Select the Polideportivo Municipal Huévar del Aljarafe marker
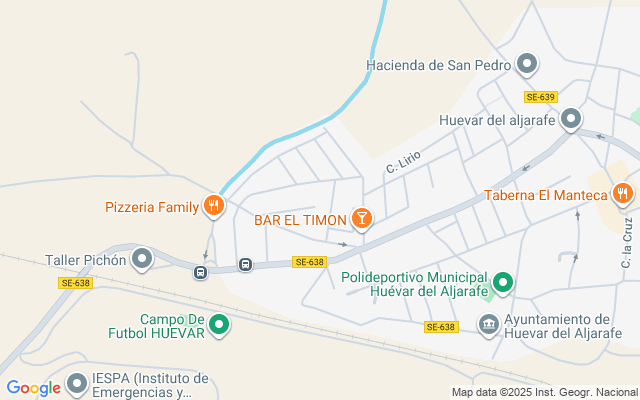 pos(504,283)
